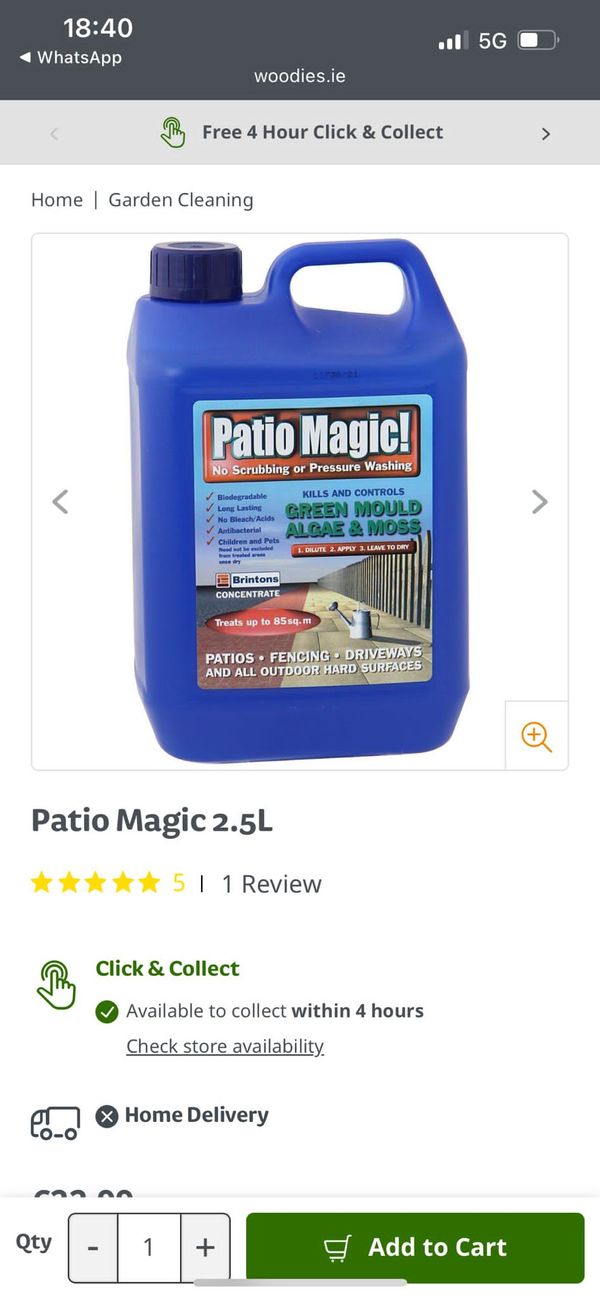Screen dimensions: 600x1299
Task: Go to the Home breadcrumb
Action: pyautogui.click(x=57, y=200)
